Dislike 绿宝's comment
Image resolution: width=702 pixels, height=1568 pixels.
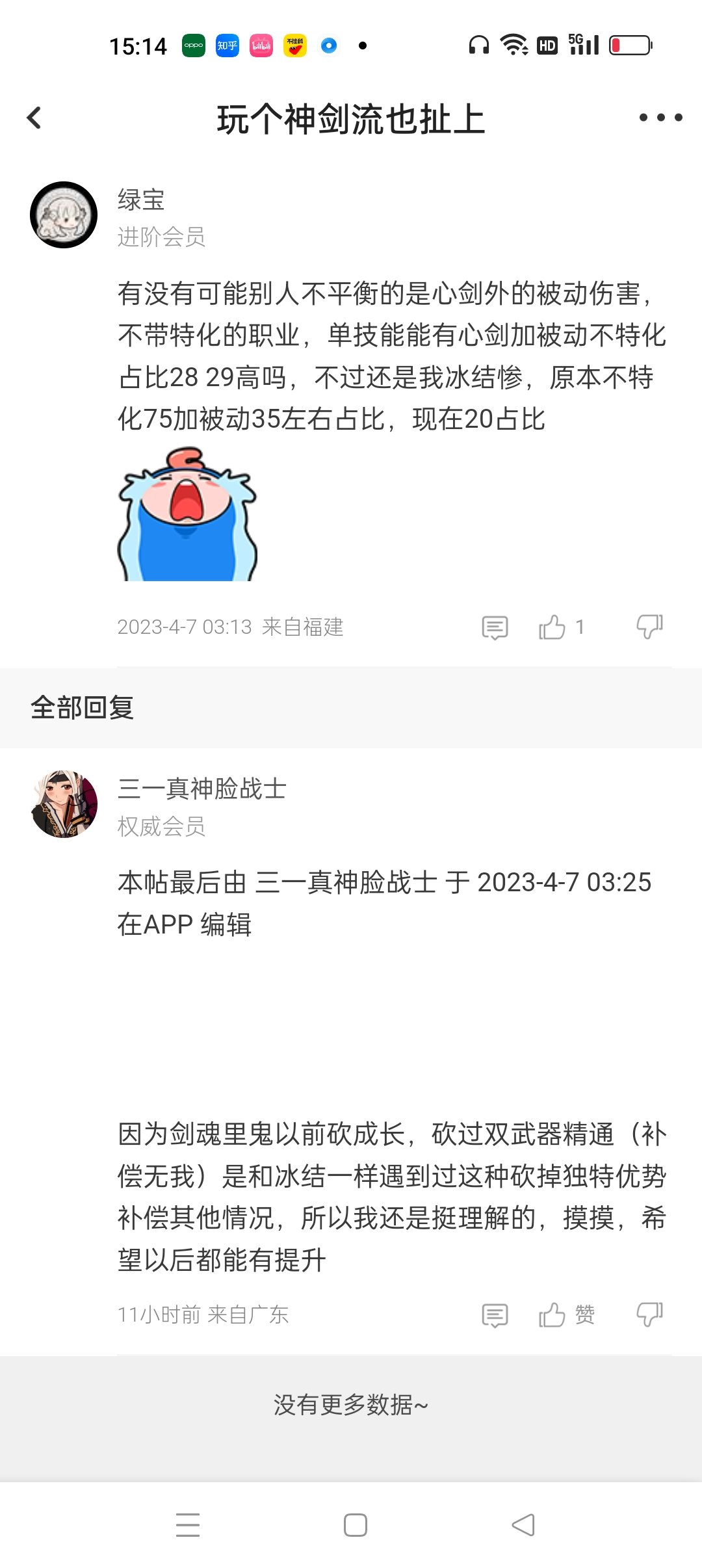click(x=649, y=627)
